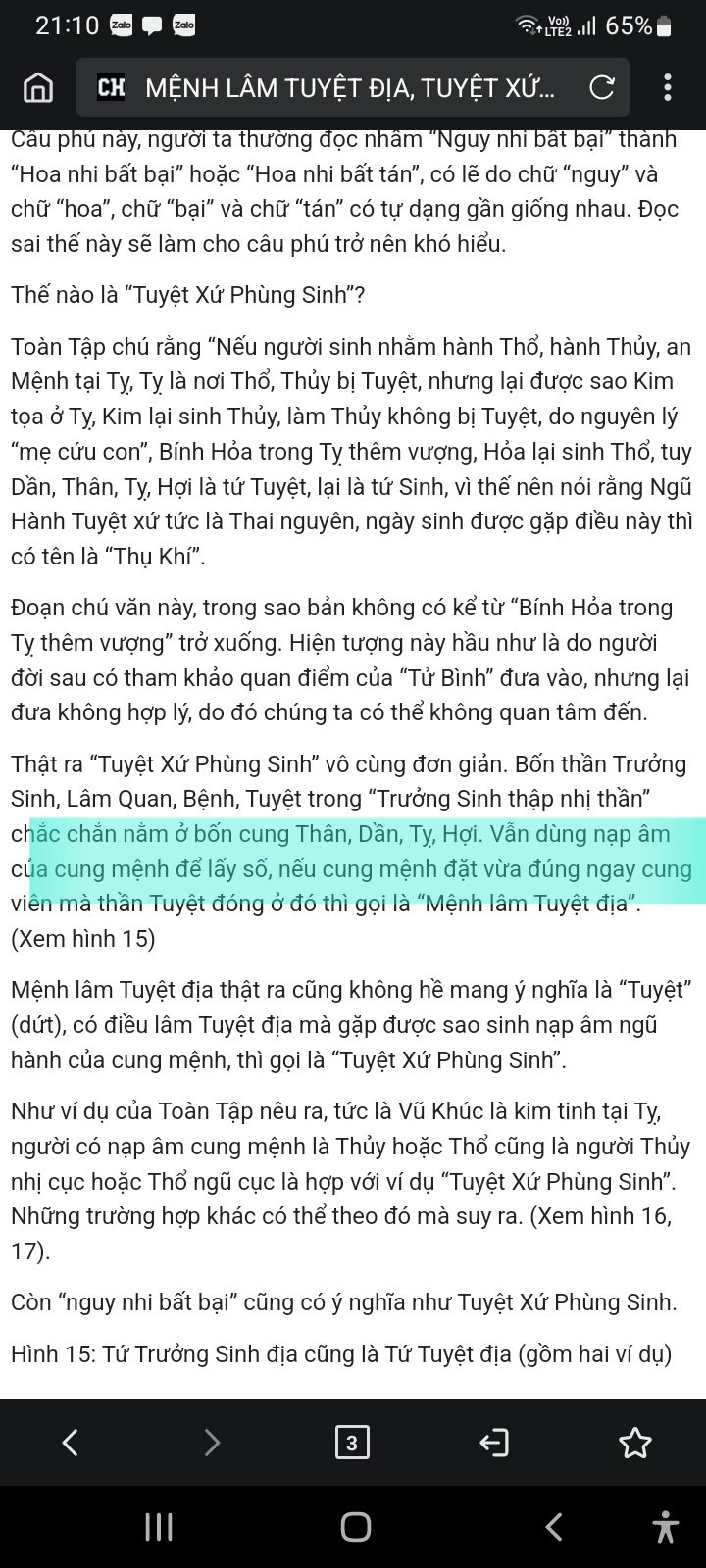Bookmark this page with the star icon
This screenshot has width=706, height=1568.
635,1443
